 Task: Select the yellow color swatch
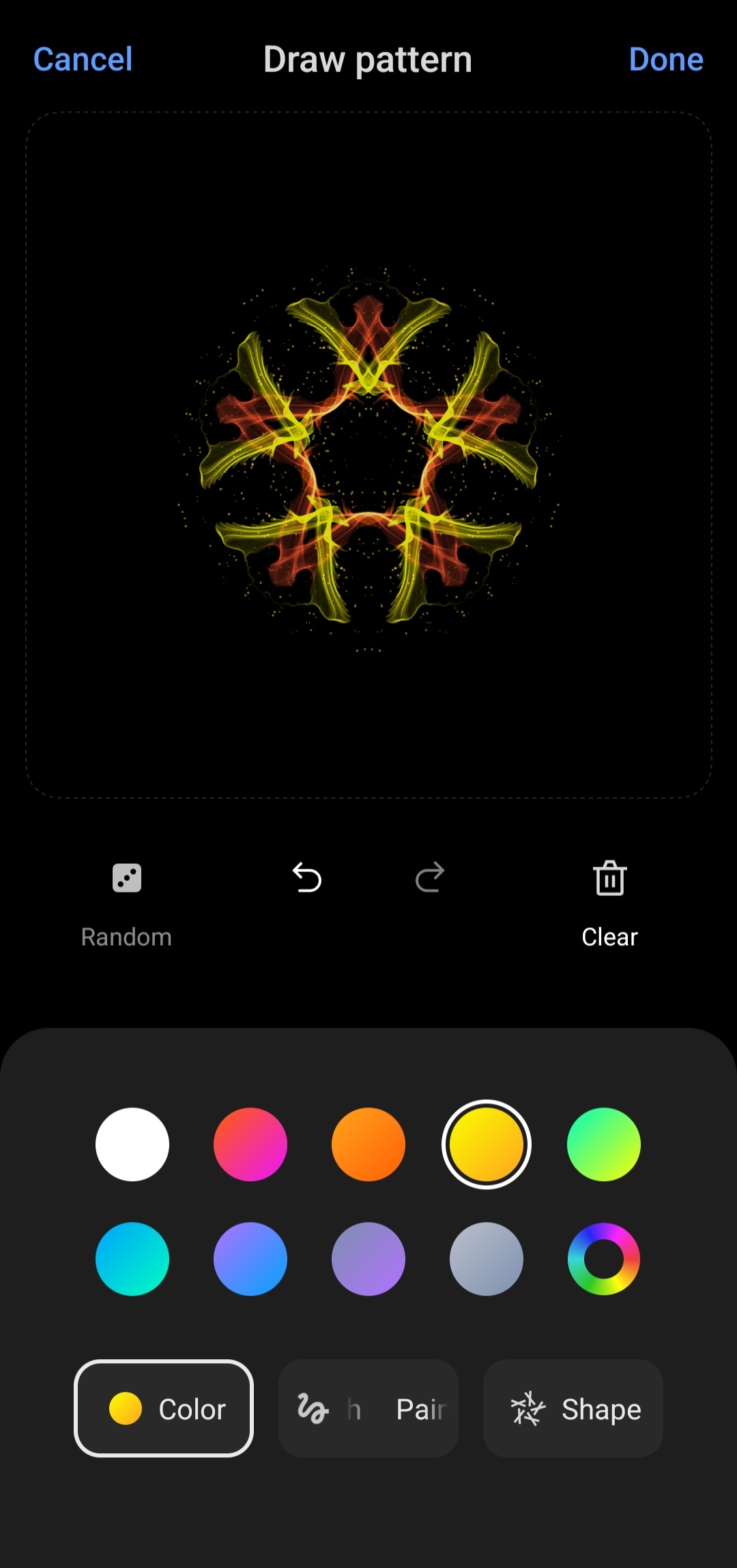point(487,1144)
